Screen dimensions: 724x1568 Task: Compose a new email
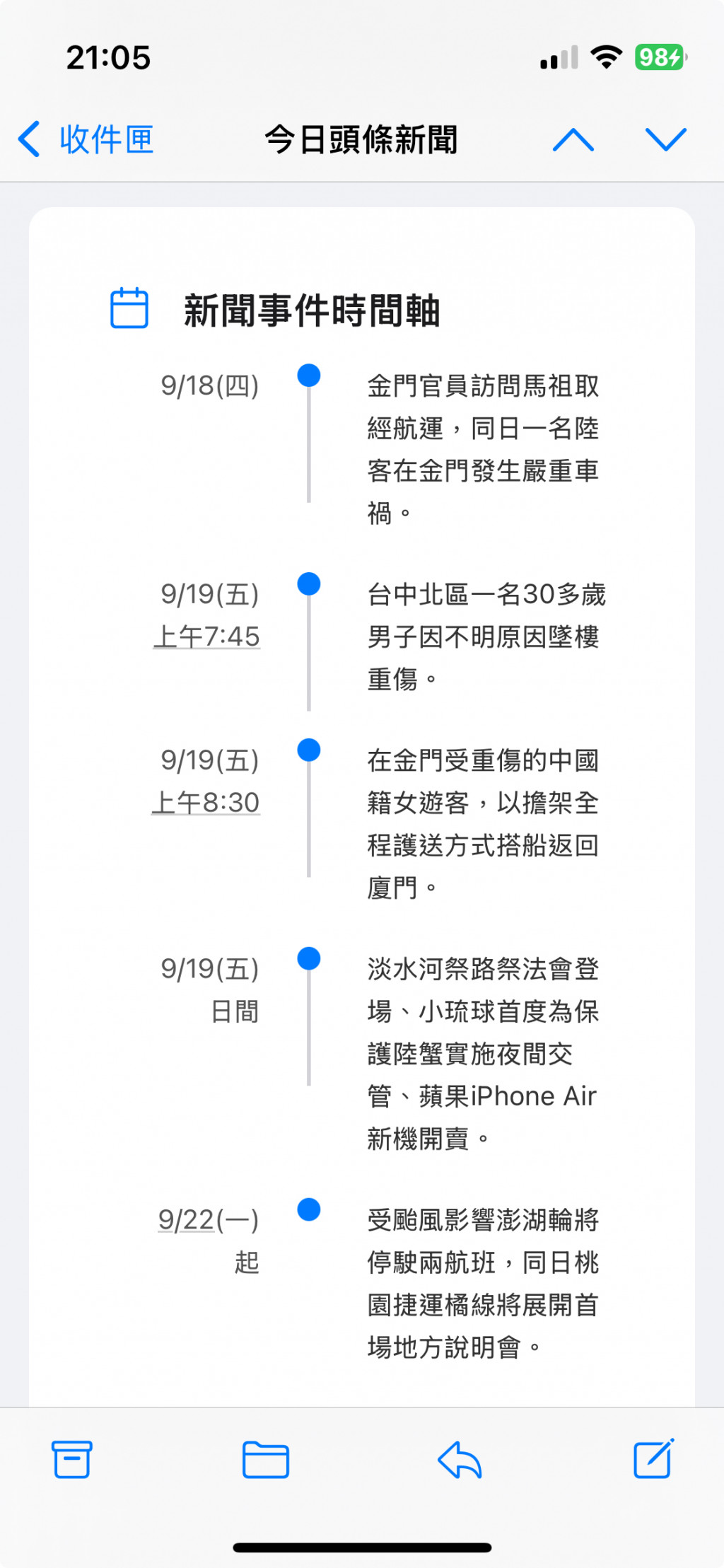[x=653, y=1459]
